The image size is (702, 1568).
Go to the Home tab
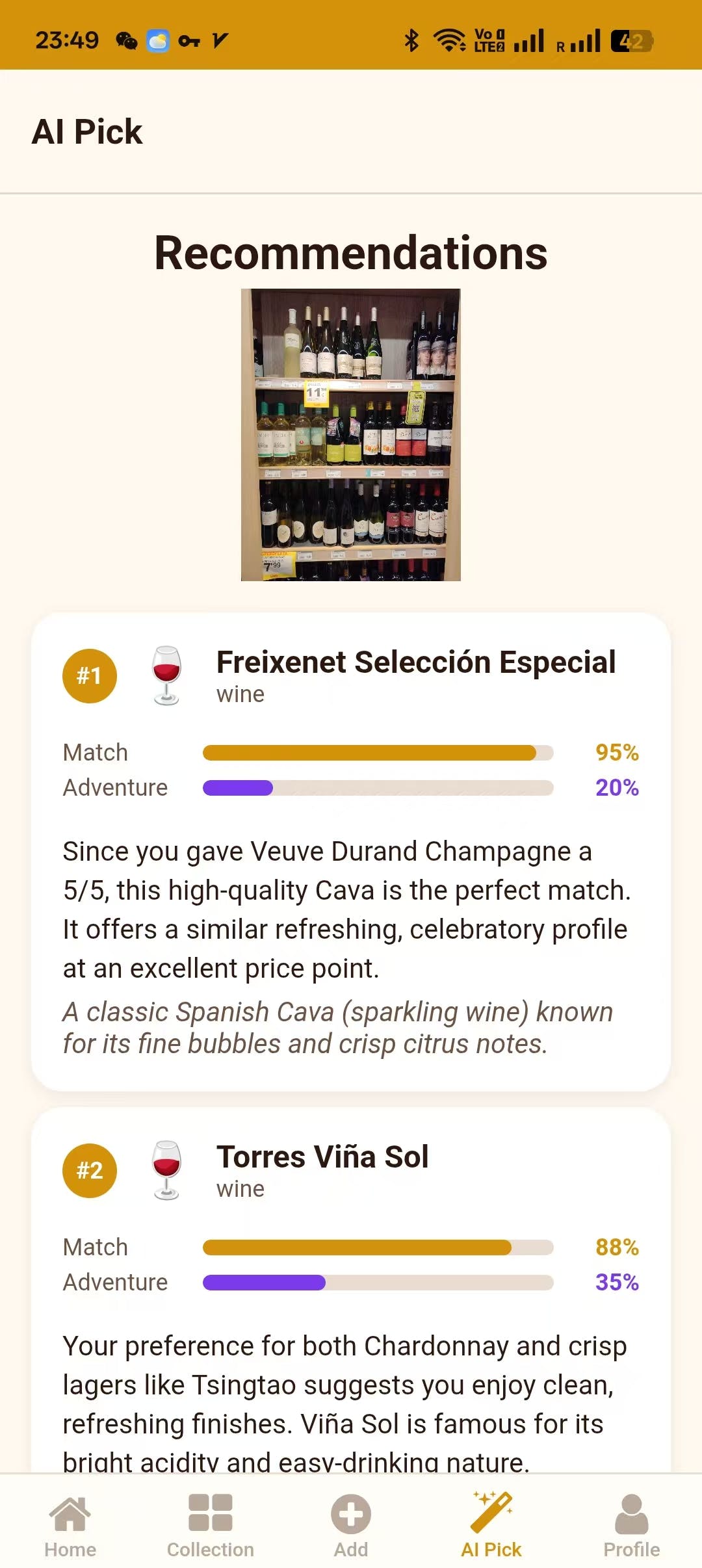point(70,1525)
